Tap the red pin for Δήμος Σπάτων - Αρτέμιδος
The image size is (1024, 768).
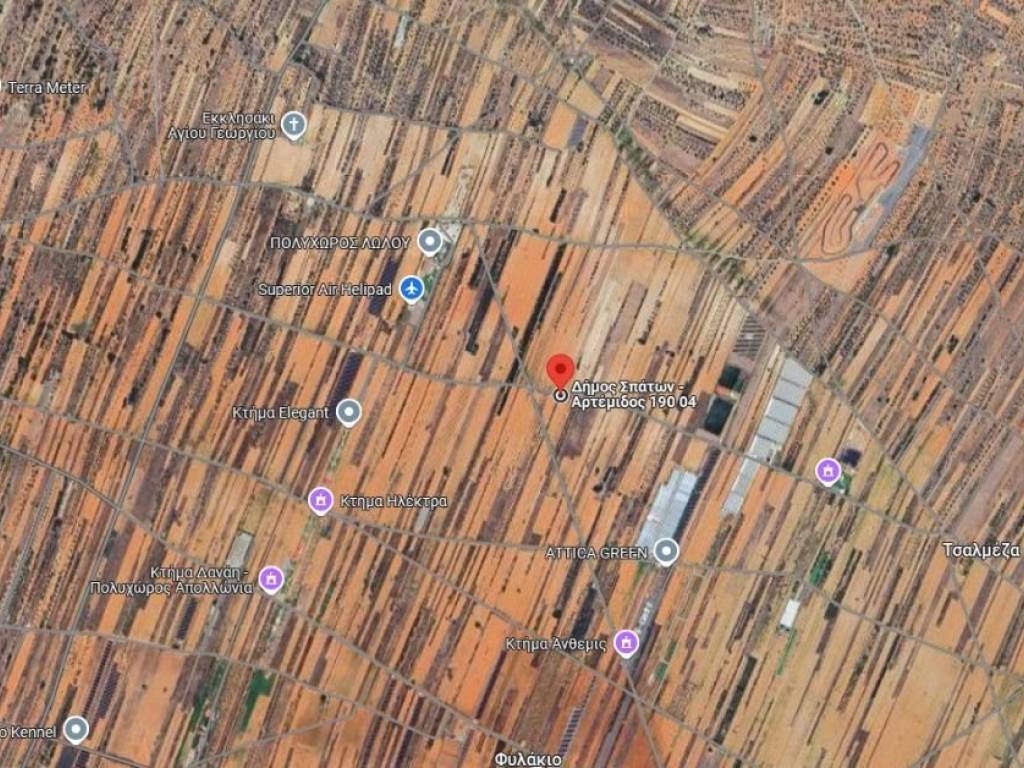(560, 372)
